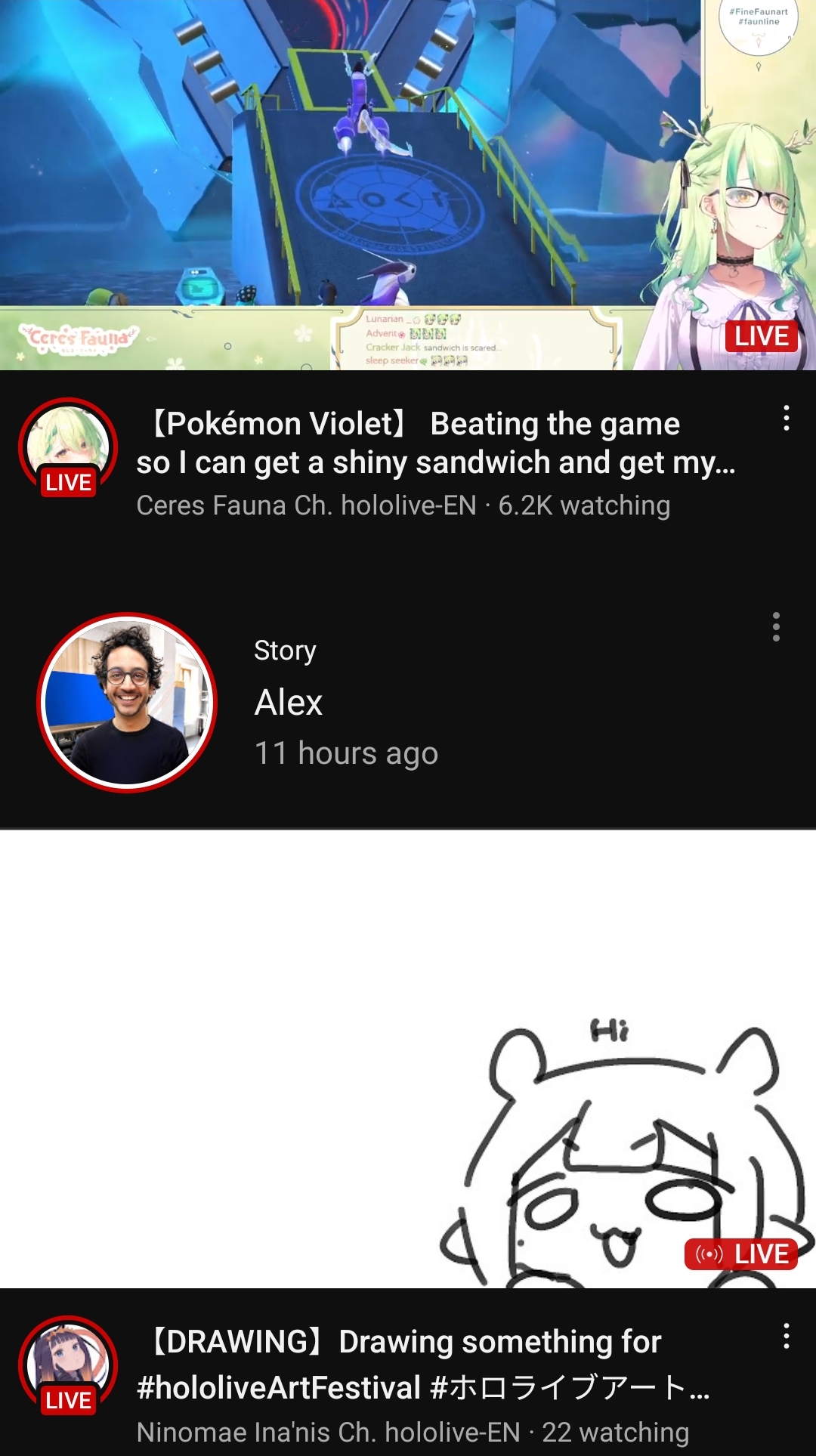Open options menu for Alex's story
The height and width of the screenshot is (1456, 816).
coord(776,627)
